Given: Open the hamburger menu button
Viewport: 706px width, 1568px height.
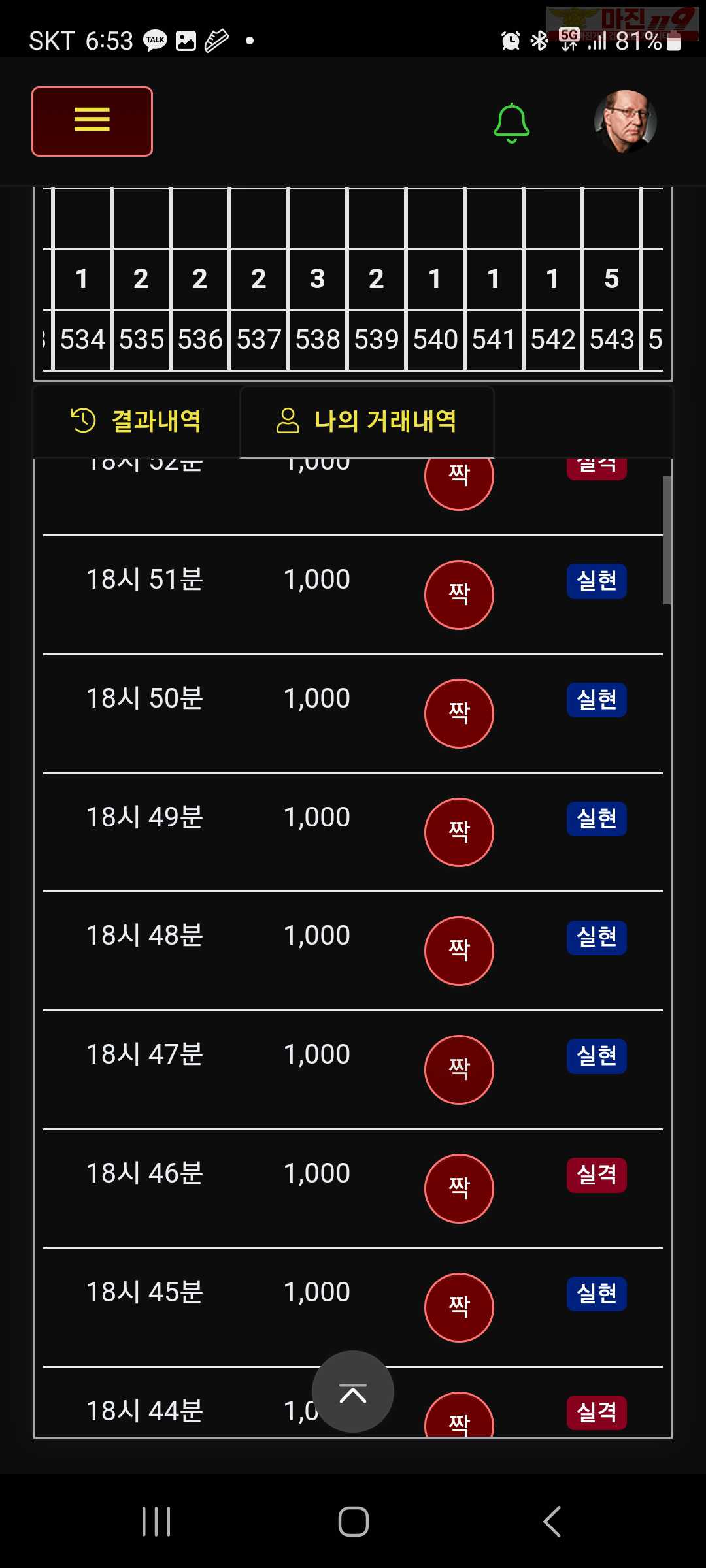Looking at the screenshot, I should (92, 122).
